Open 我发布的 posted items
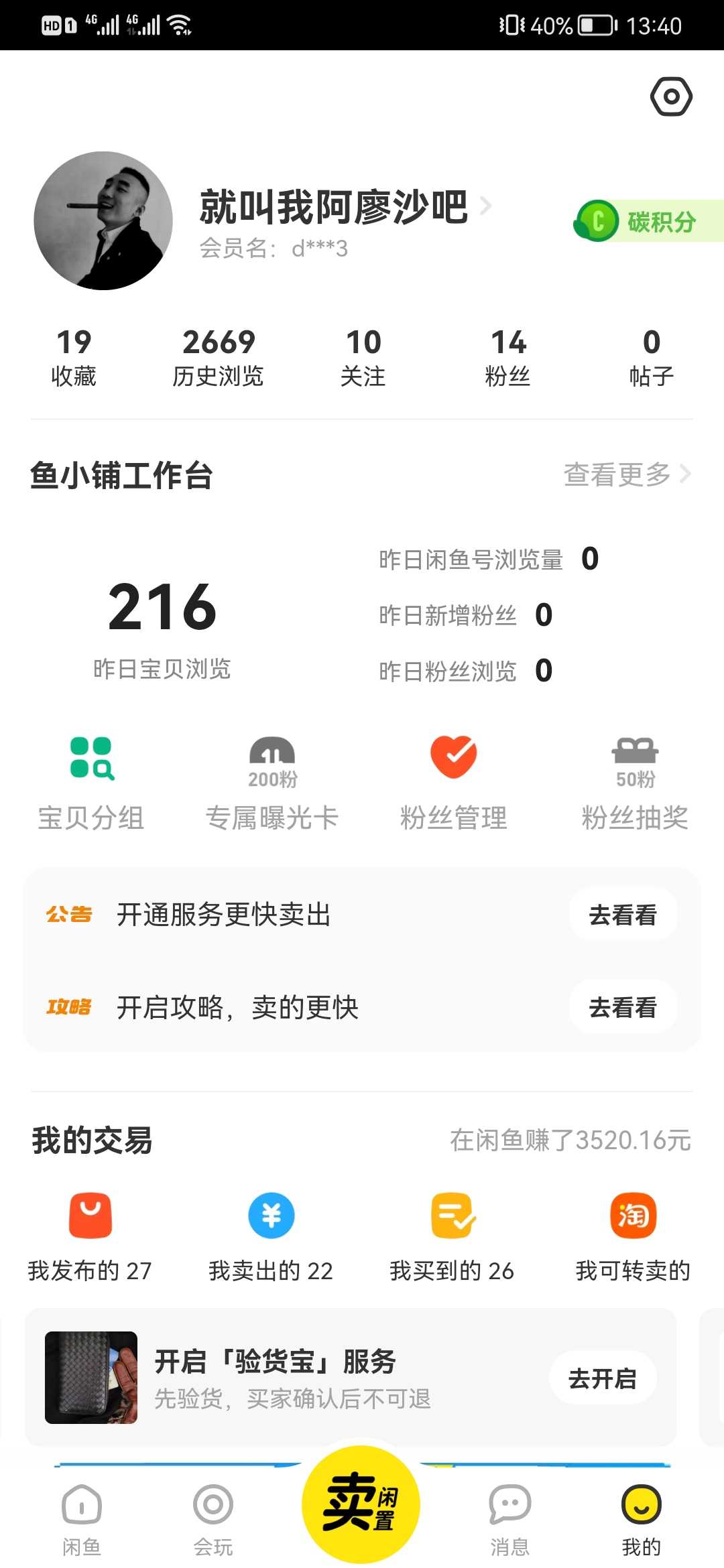This screenshot has height=1568, width=724. tap(90, 1236)
